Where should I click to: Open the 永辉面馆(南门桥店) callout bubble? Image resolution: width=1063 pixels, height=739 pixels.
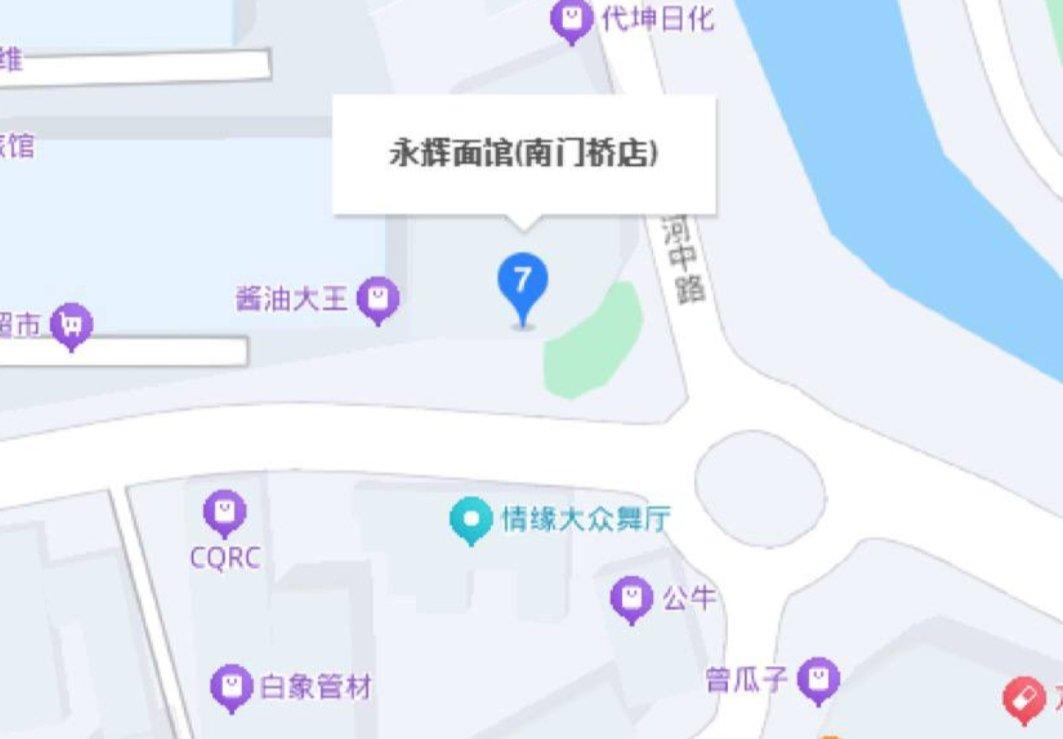523,154
